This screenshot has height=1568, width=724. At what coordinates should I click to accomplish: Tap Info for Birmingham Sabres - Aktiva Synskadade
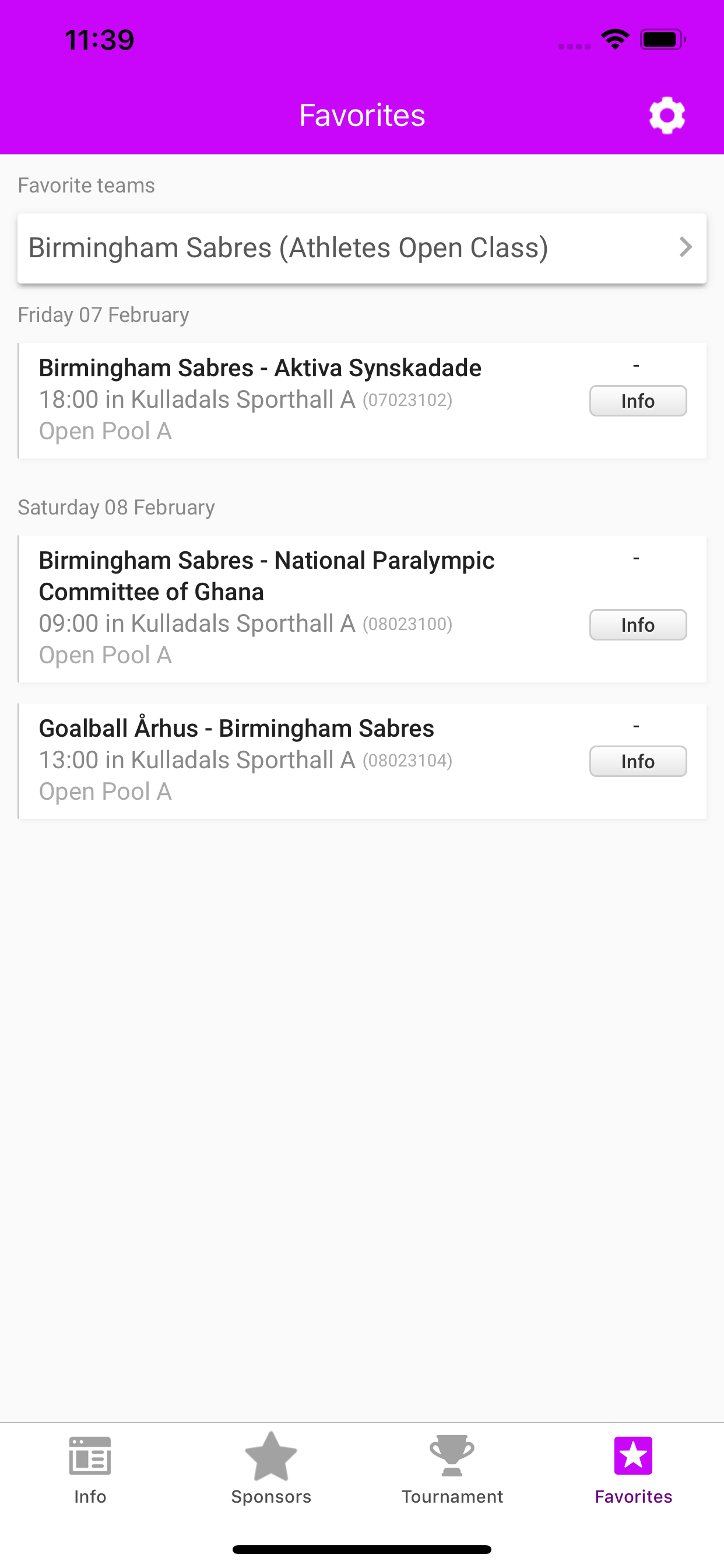(638, 401)
